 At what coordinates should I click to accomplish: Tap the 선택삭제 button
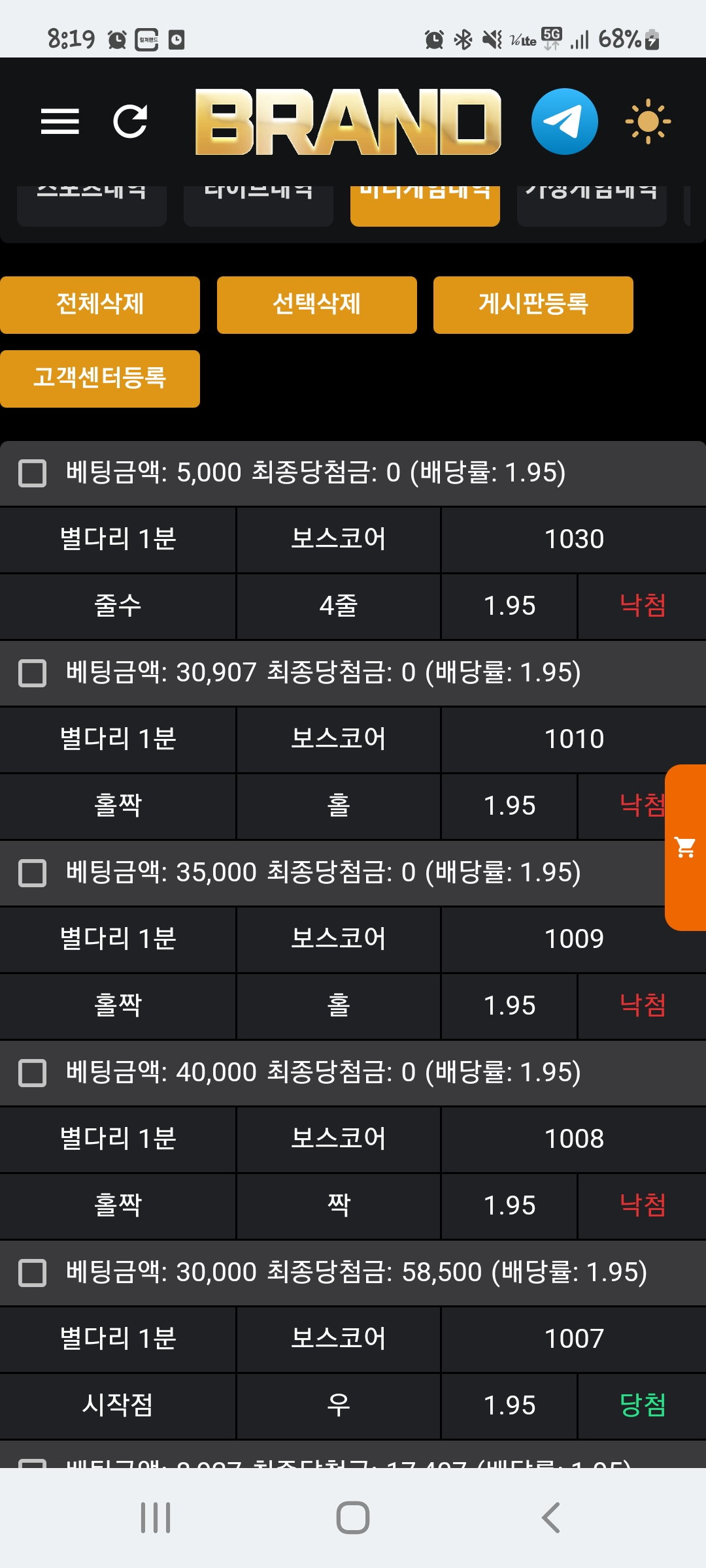click(x=316, y=304)
